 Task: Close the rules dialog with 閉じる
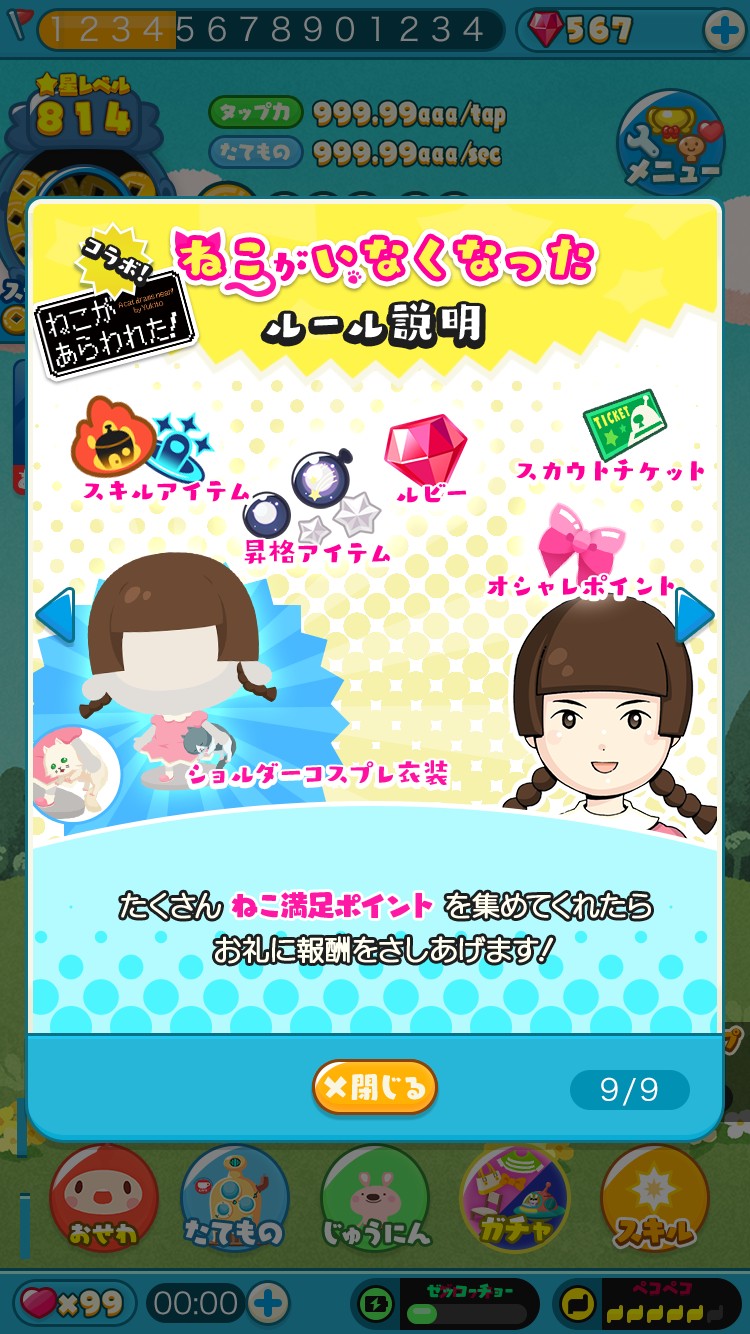(x=375, y=1088)
